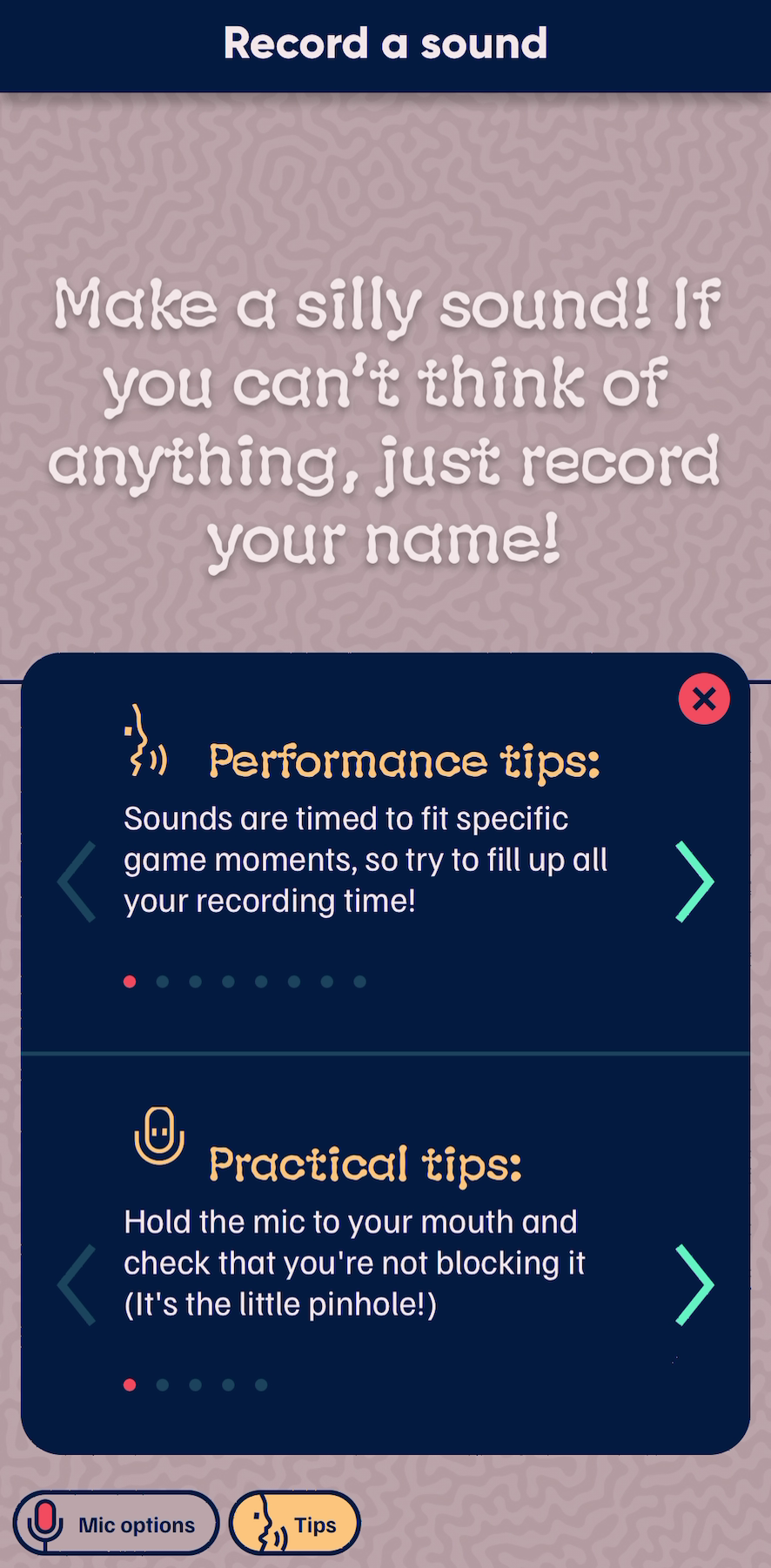Close the tips panel

click(704, 699)
